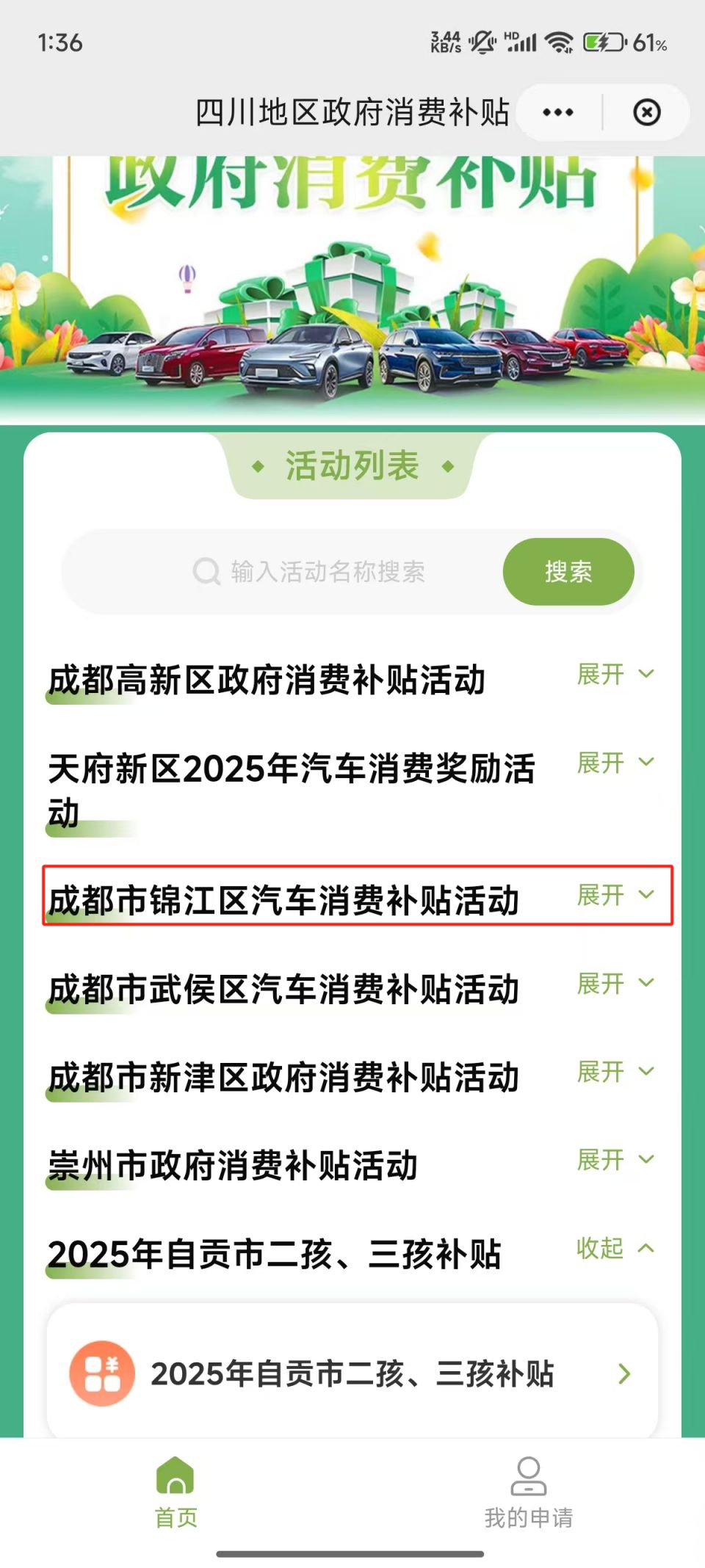Expand 成都市新津区政府消费补贴活动
Viewport: 705px width, 1568px height.
tap(615, 1072)
